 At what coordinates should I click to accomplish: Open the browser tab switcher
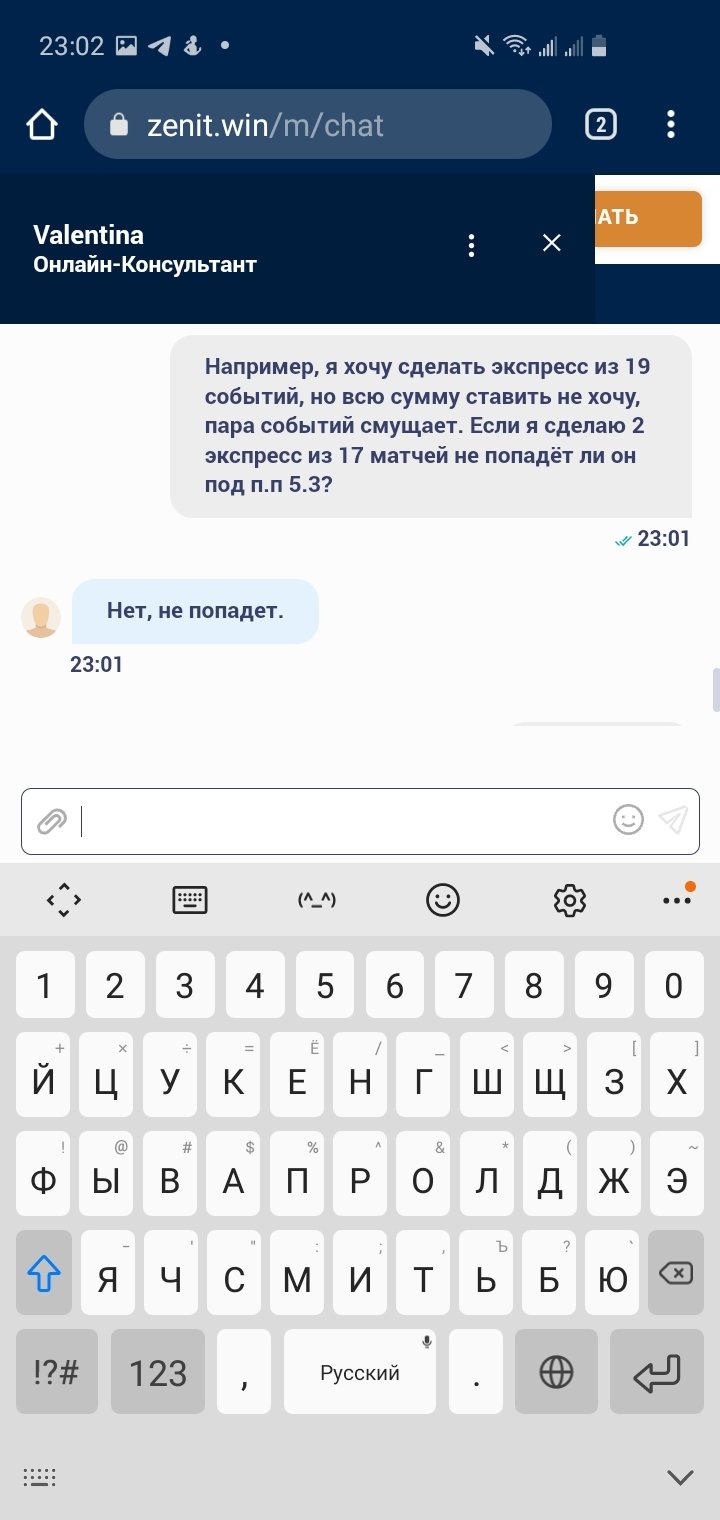tap(600, 125)
